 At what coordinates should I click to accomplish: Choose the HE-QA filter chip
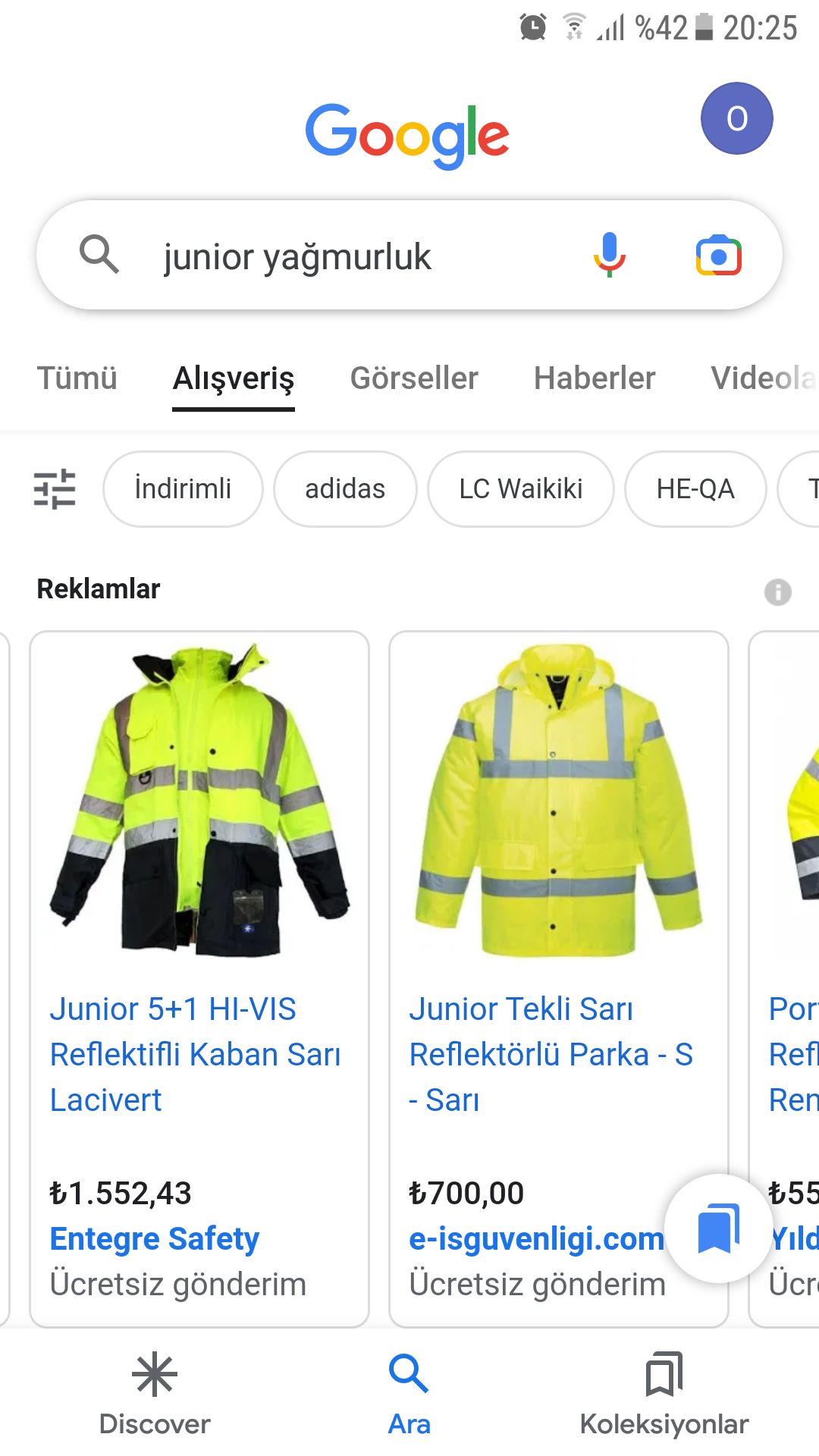pos(695,489)
